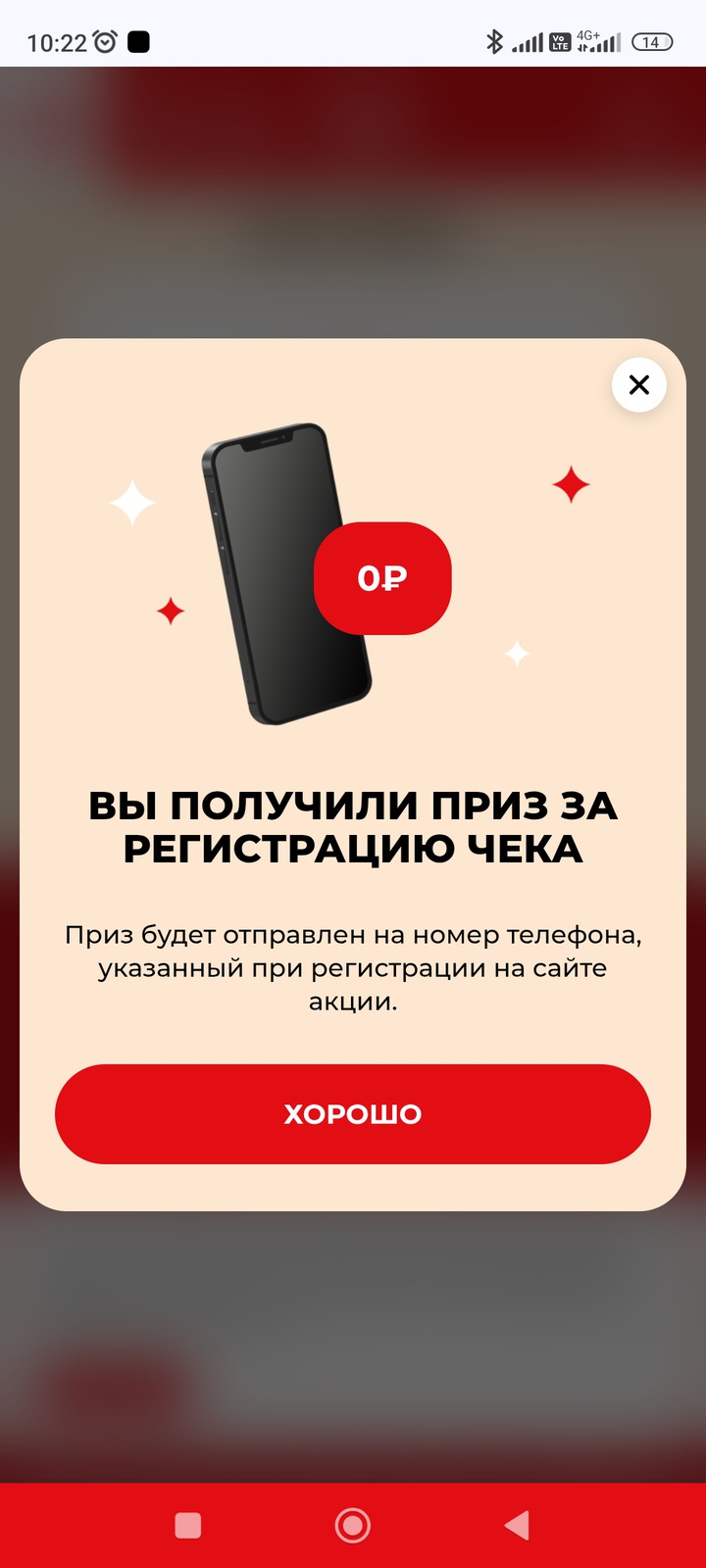Go back using the system back button
Viewport: 706px width, 1568px height.
click(x=517, y=1525)
